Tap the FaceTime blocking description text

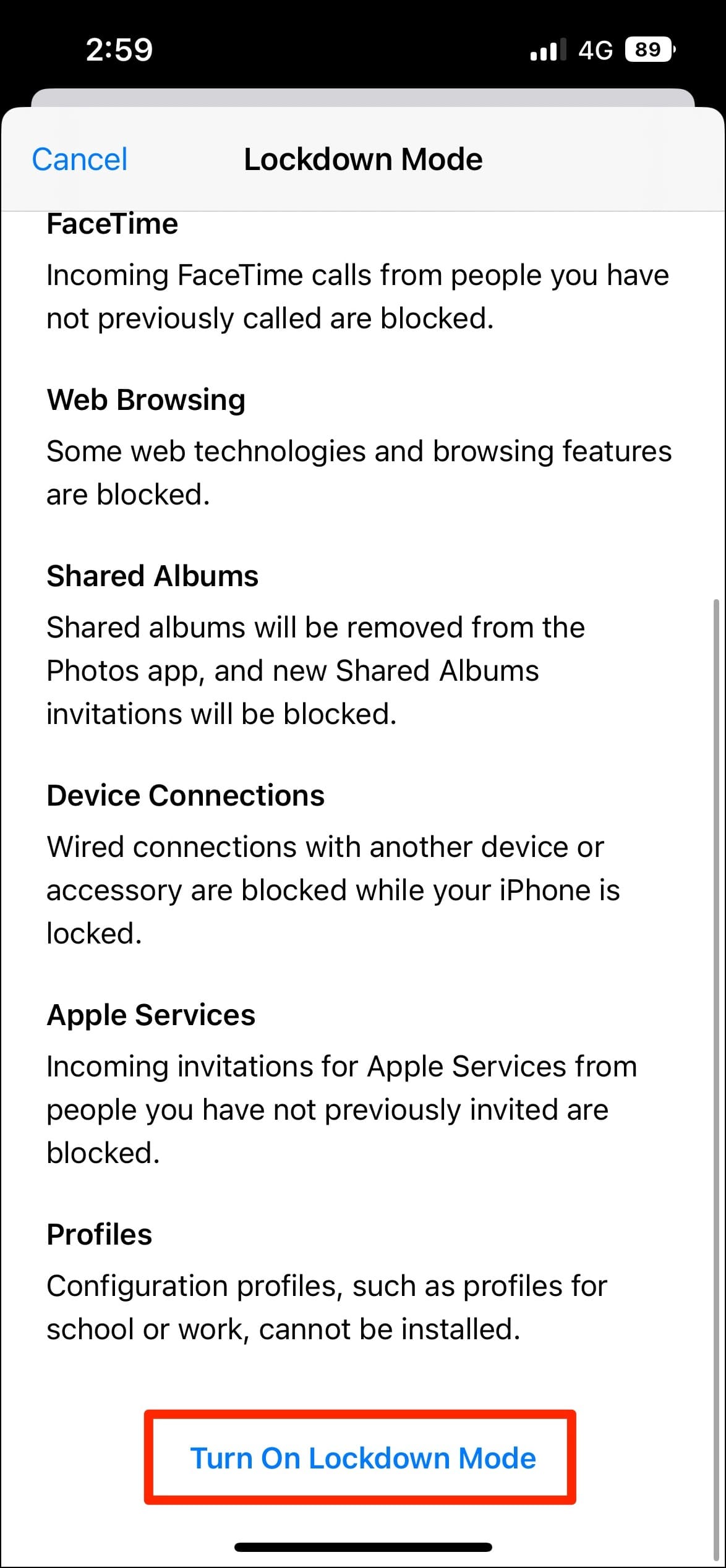357,296
